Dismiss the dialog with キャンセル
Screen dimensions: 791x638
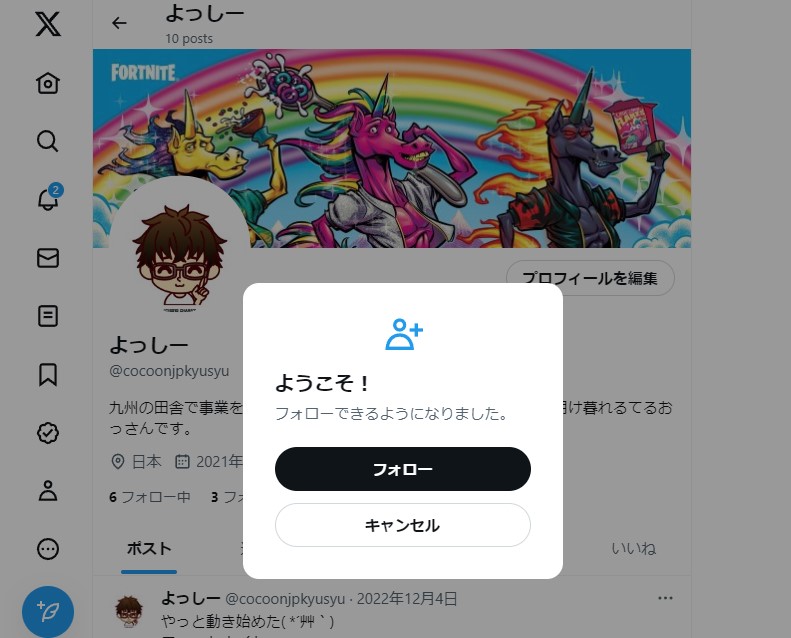[x=402, y=525]
